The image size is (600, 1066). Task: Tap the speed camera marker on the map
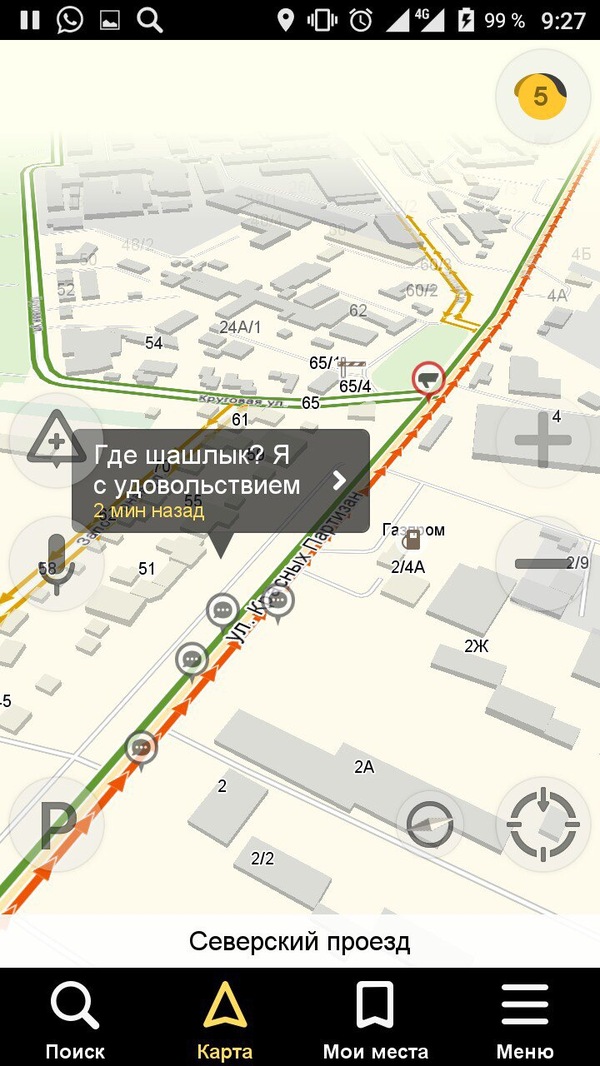pos(429,380)
